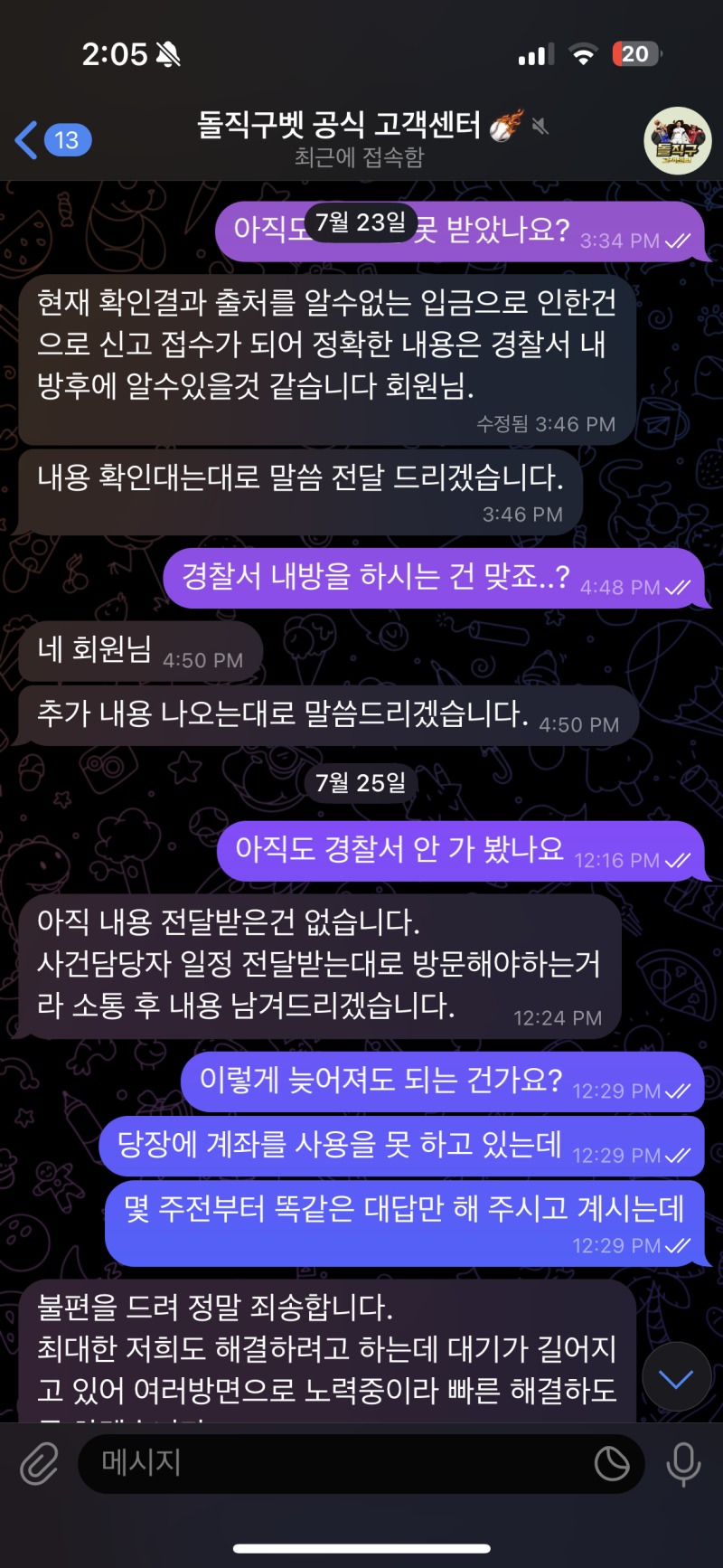Viewport: 723px width, 1568px height.
Task: Open the 돌직구벳 고객센터 profile picture
Action: point(677,141)
